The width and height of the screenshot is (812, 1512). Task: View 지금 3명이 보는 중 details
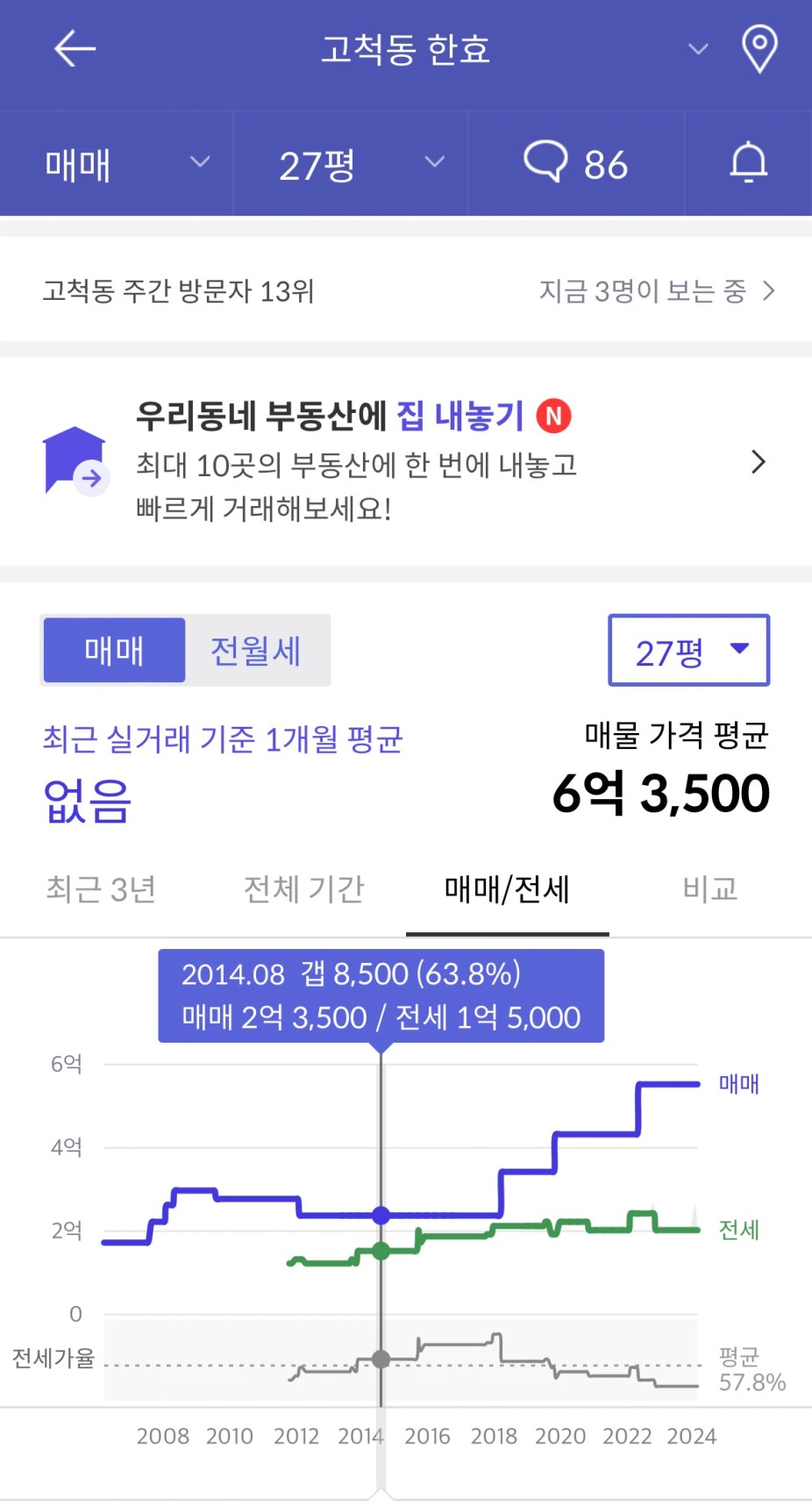(x=657, y=290)
